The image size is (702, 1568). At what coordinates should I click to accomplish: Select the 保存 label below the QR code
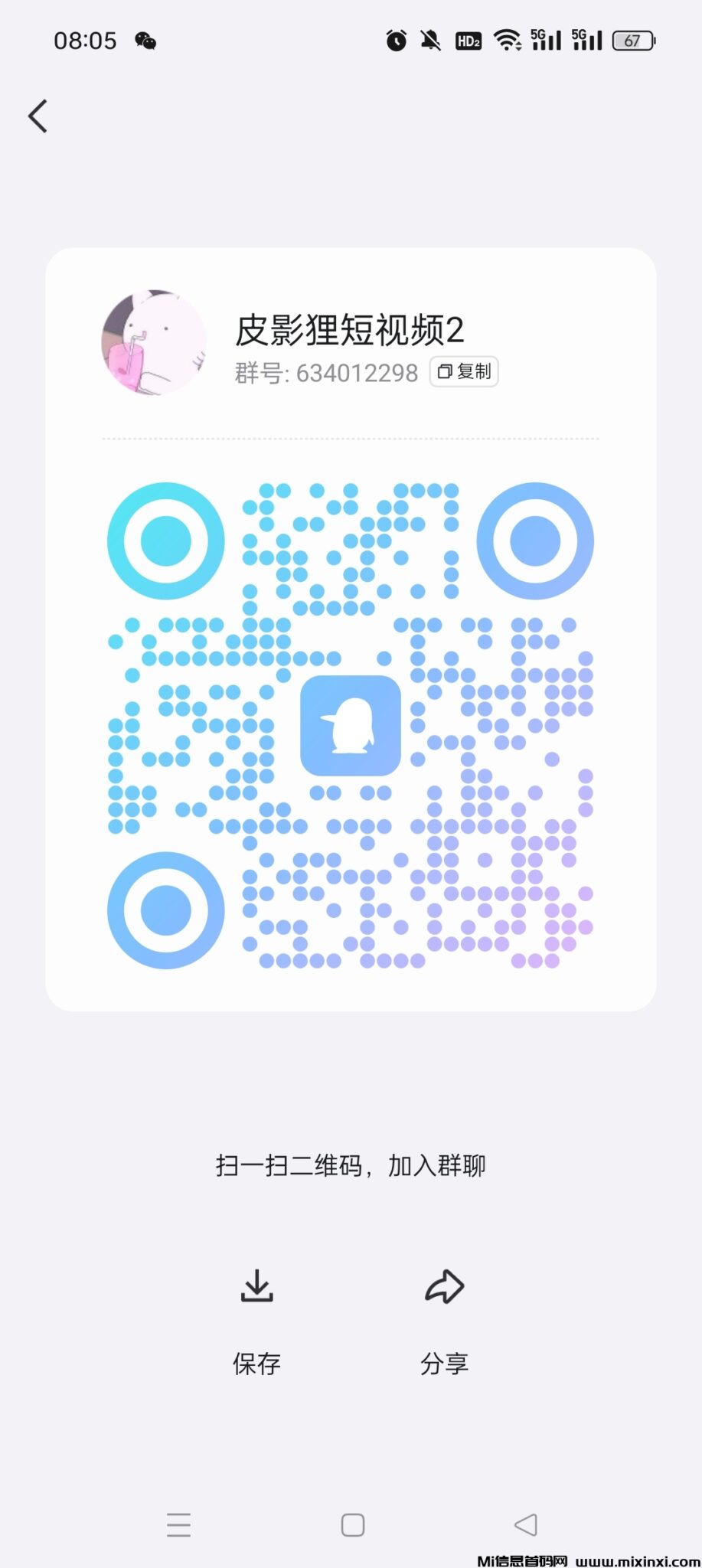point(256,1363)
